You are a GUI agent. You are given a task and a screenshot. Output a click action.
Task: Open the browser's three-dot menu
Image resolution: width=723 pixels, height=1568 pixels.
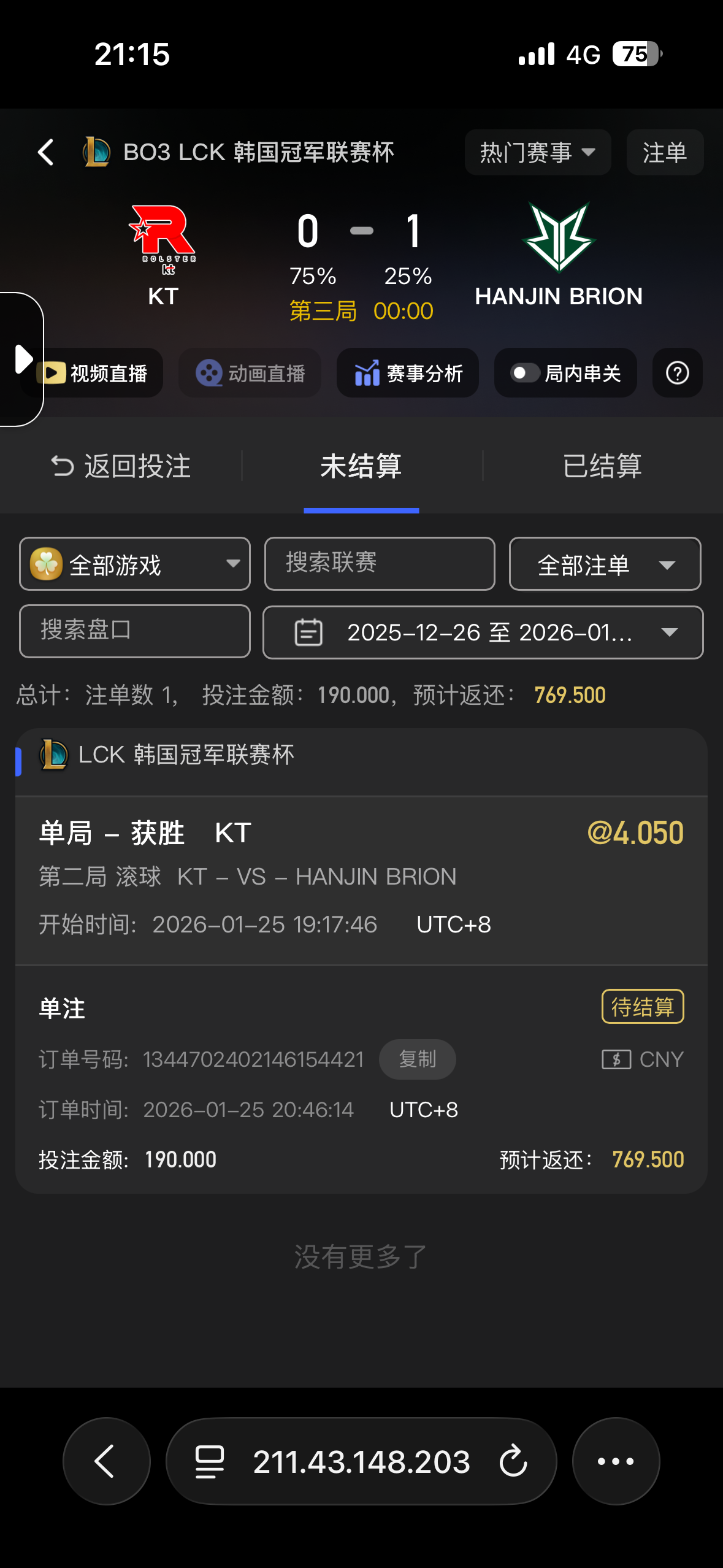point(616,1461)
